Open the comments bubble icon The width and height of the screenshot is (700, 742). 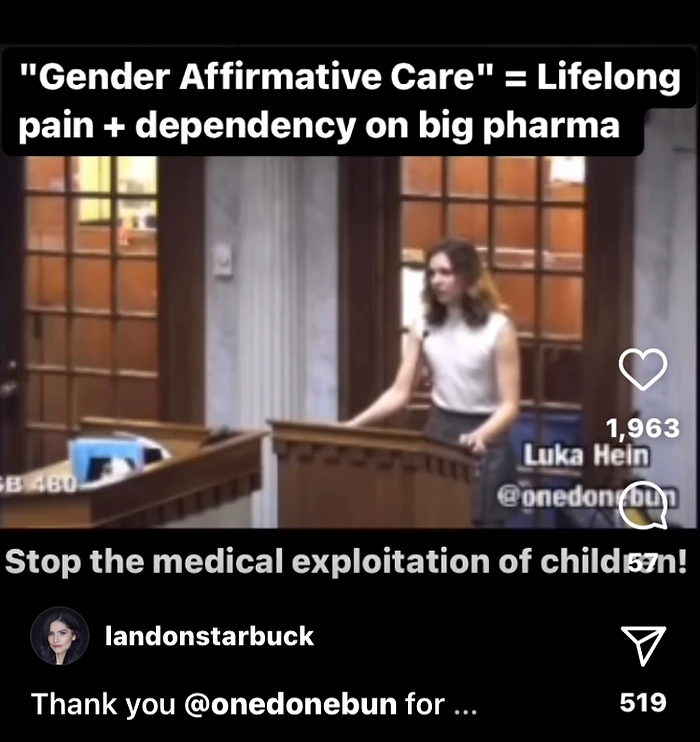click(642, 511)
